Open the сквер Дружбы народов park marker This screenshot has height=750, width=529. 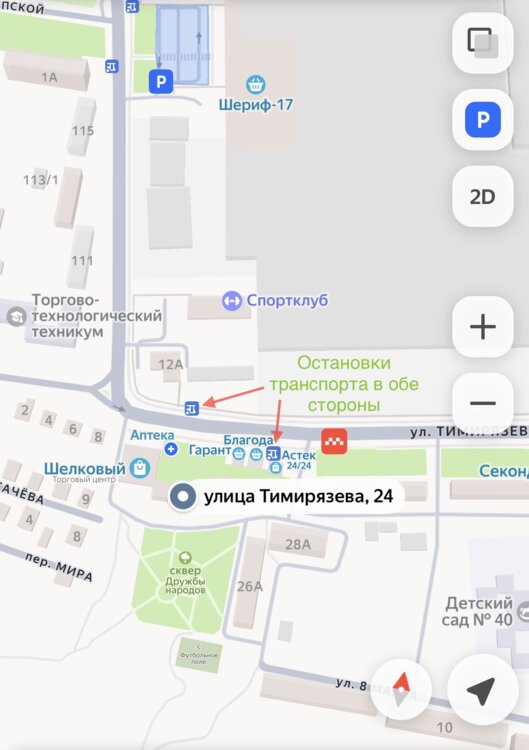(x=185, y=557)
